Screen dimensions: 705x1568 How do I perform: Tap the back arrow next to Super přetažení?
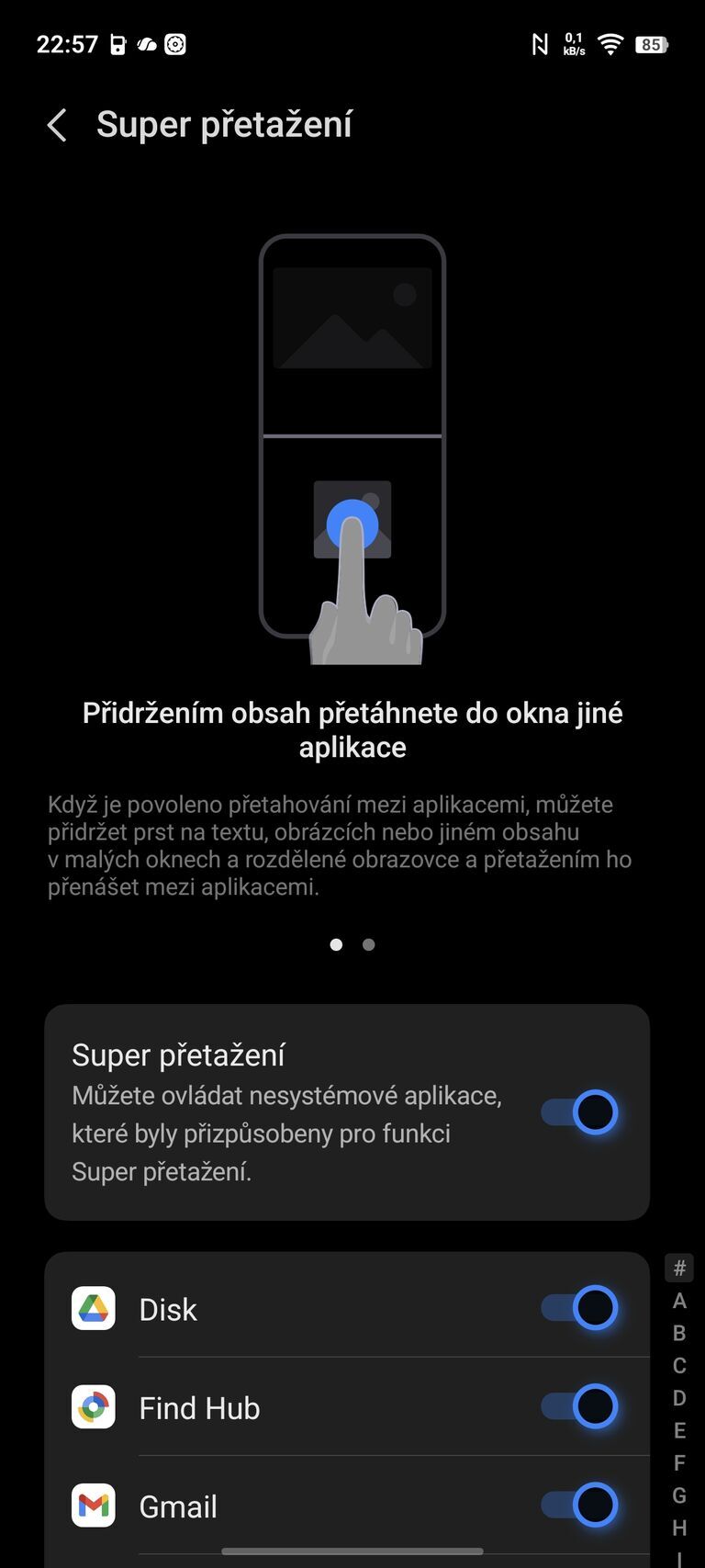[x=56, y=125]
